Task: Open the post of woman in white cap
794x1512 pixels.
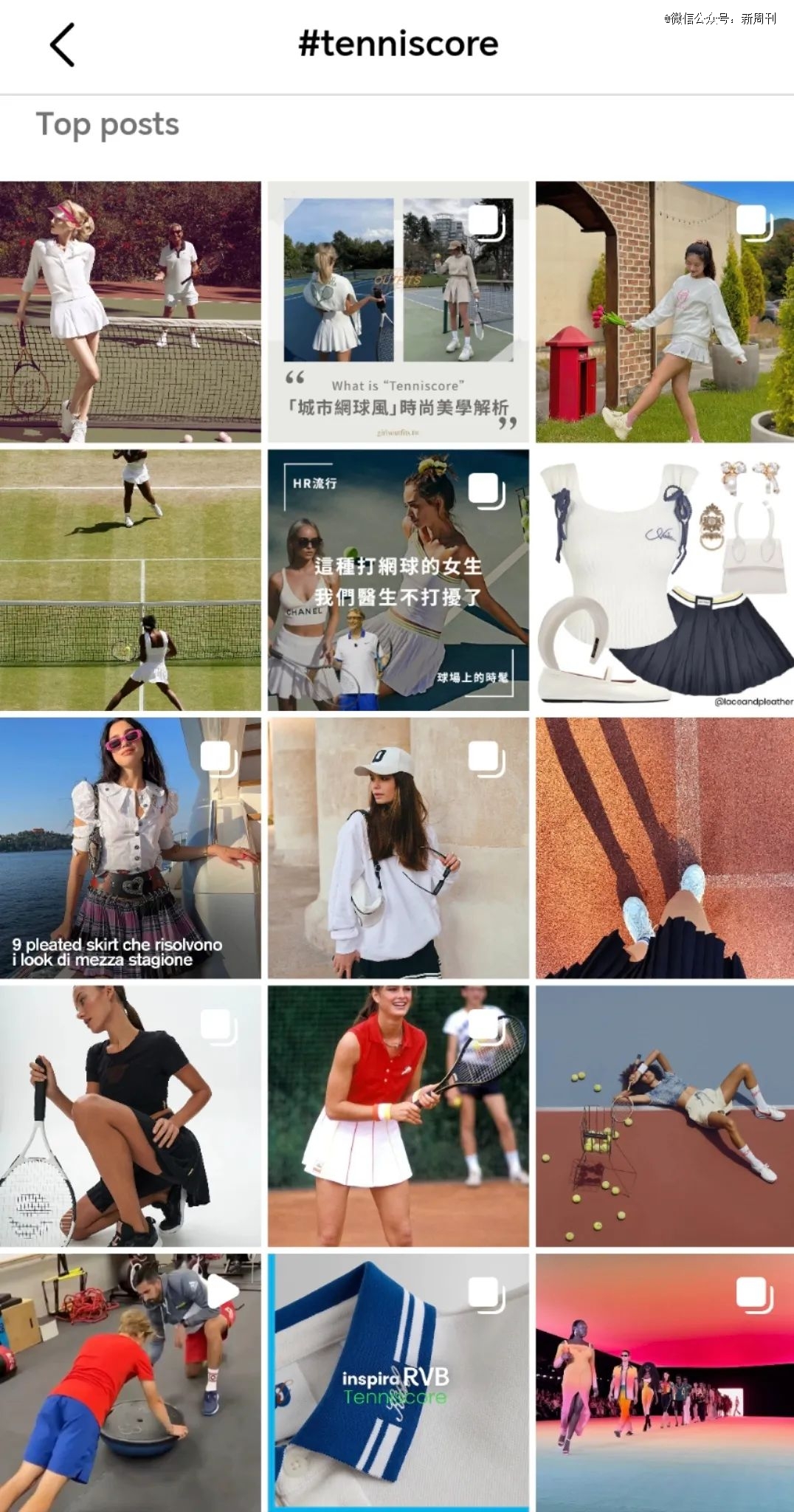Action: (x=398, y=848)
